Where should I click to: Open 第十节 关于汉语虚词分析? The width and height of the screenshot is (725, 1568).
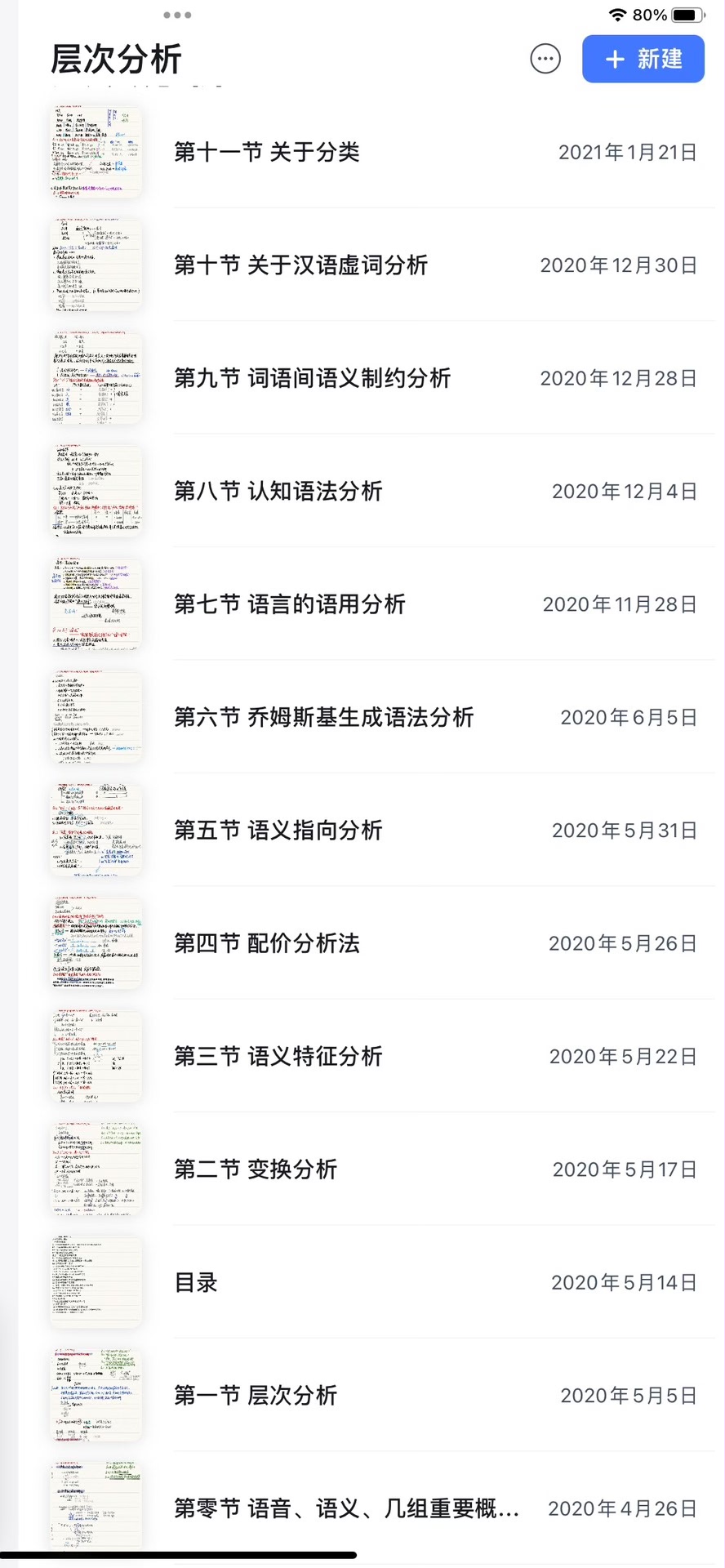click(300, 265)
